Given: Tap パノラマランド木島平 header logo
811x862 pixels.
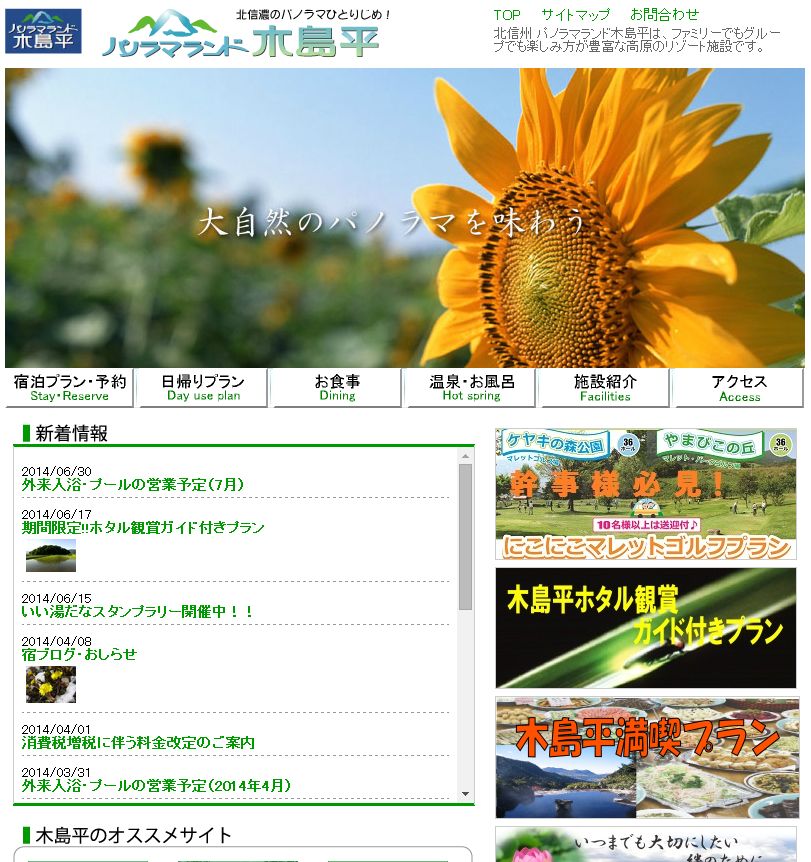Looking at the screenshot, I should point(240,35).
